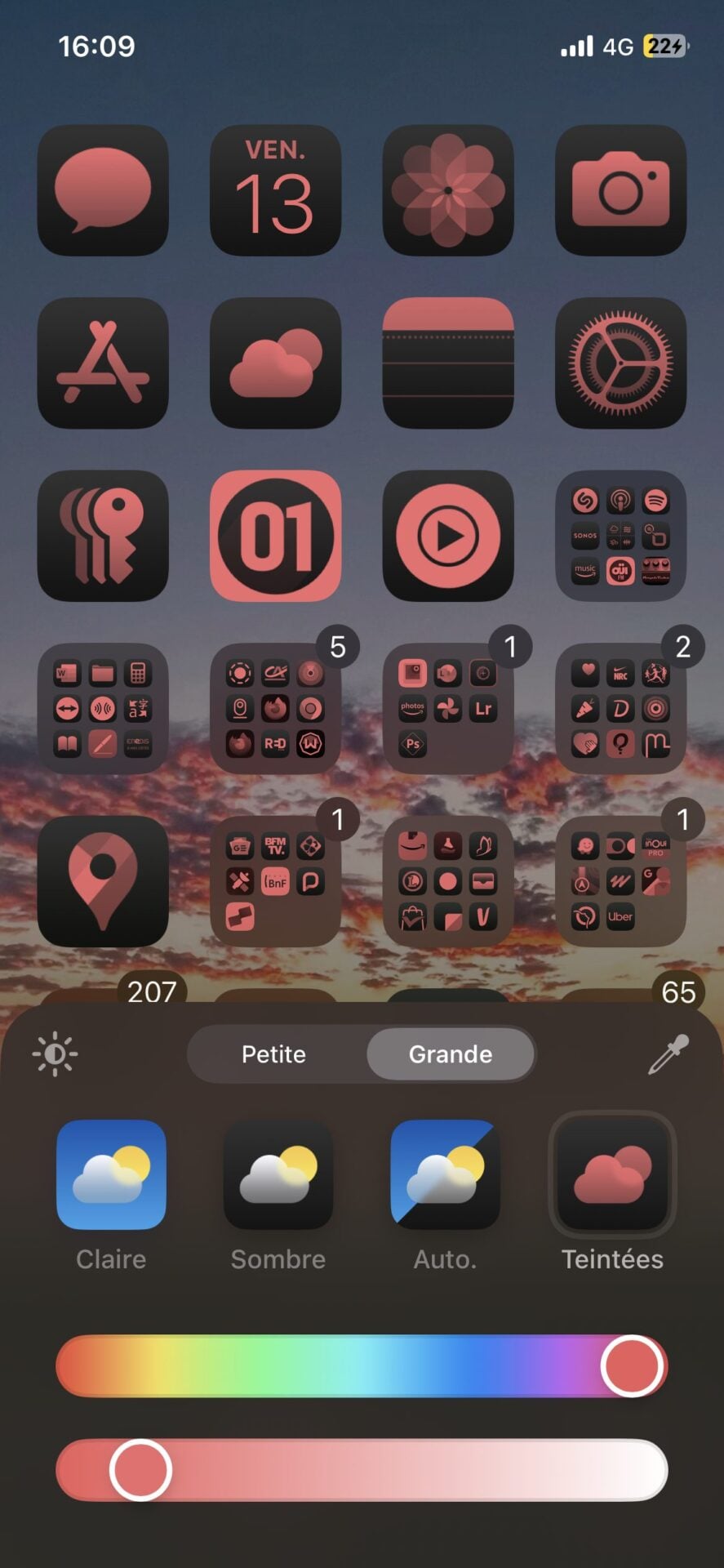This screenshot has width=724, height=1568.
Task: Choose the Claire icon style
Action: click(x=111, y=1174)
